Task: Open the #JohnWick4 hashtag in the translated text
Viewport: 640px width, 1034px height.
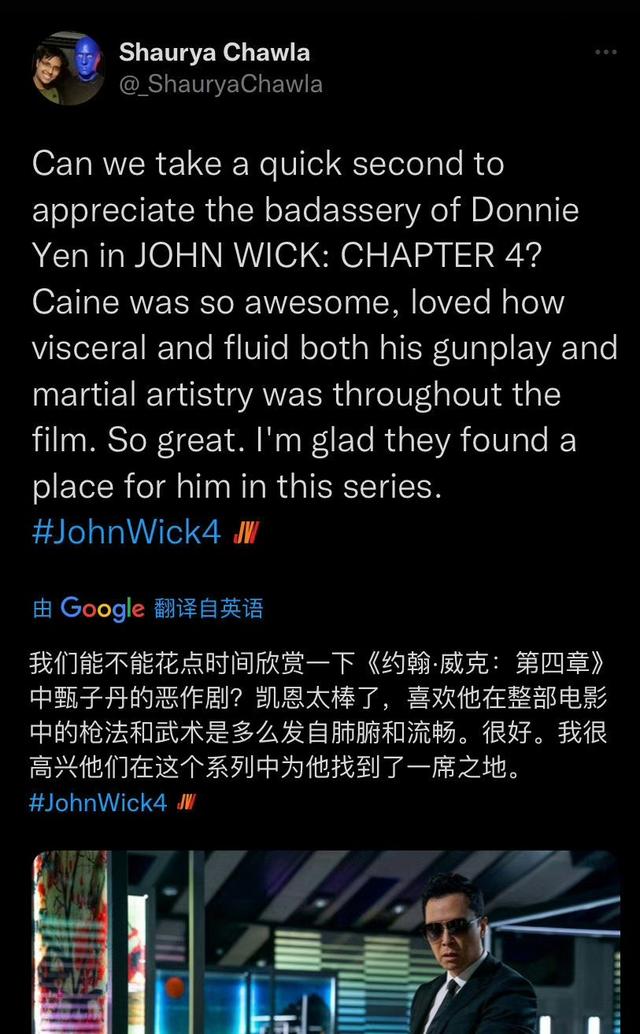Action: (98, 803)
